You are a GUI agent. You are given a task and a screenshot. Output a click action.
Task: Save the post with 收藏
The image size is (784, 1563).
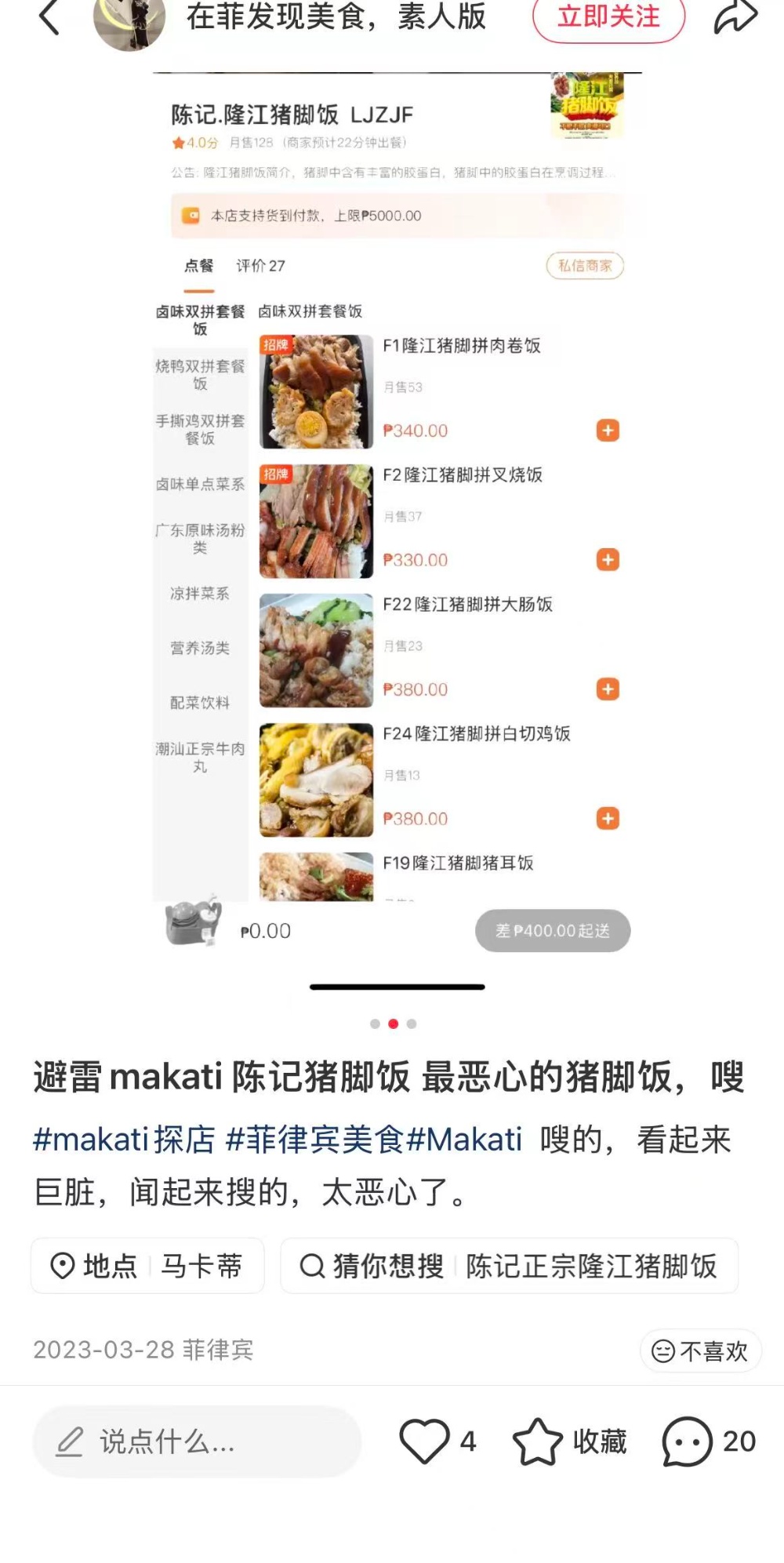click(570, 1441)
